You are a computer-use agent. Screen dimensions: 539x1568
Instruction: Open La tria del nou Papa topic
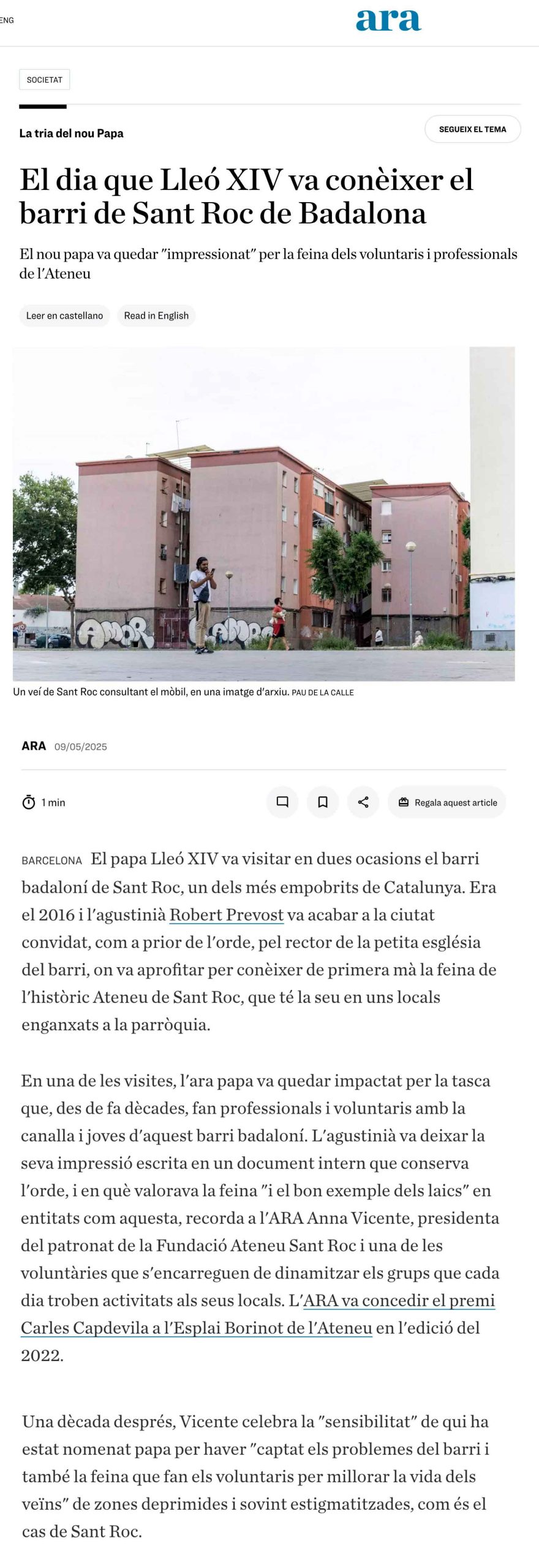(71, 134)
